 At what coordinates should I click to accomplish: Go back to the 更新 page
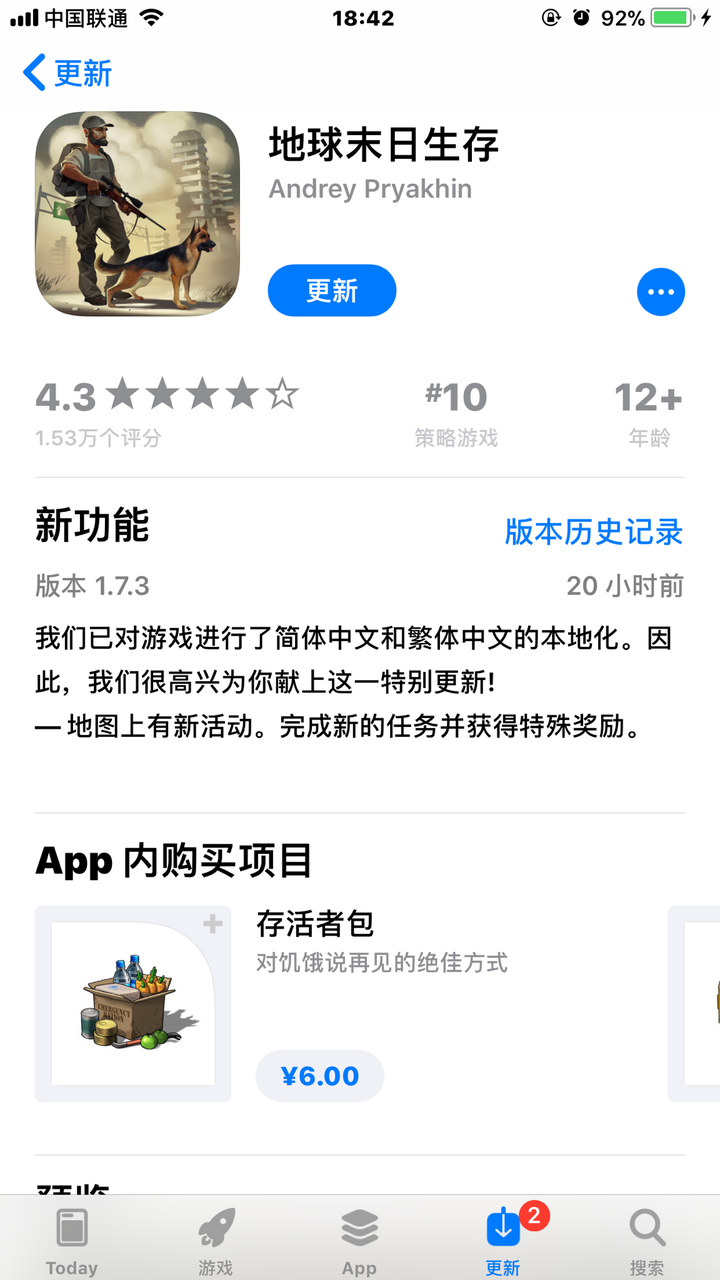pos(67,73)
